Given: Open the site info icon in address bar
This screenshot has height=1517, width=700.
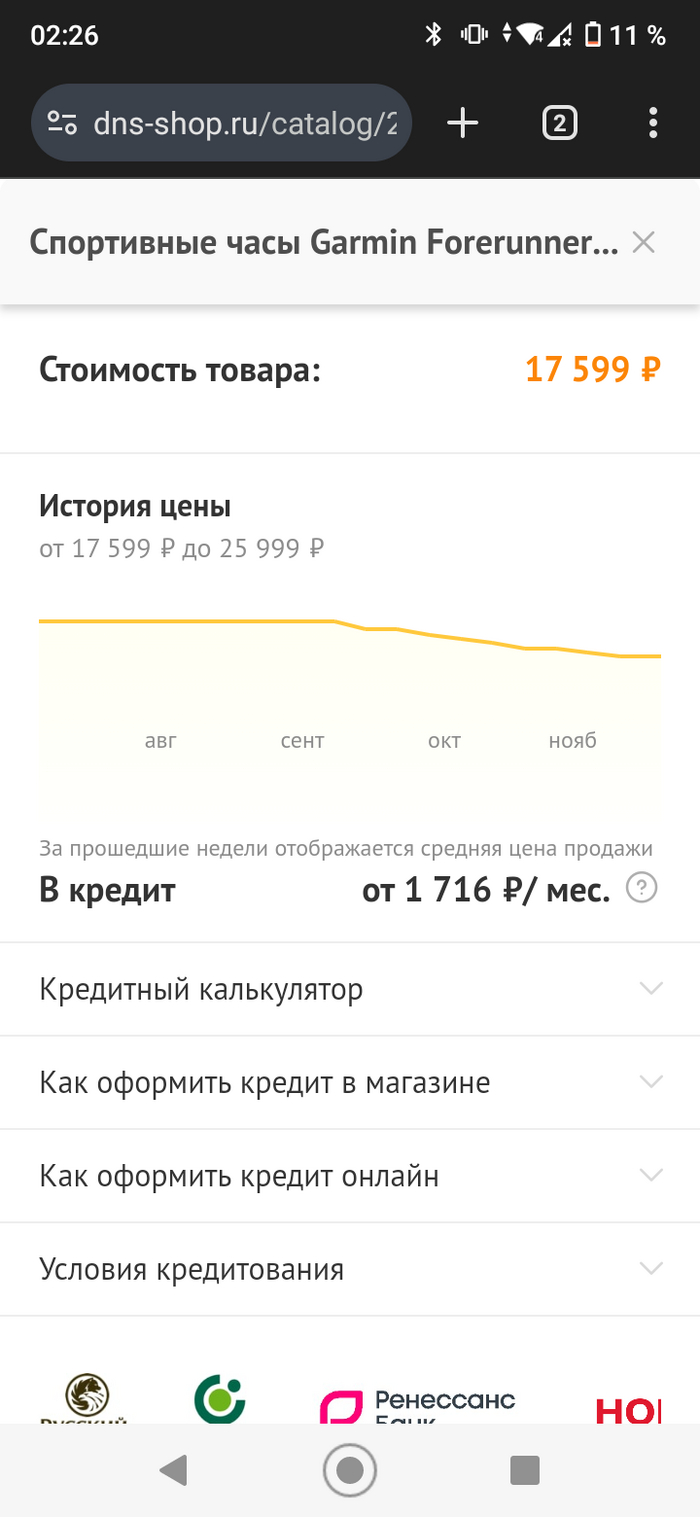Looking at the screenshot, I should (x=62, y=123).
